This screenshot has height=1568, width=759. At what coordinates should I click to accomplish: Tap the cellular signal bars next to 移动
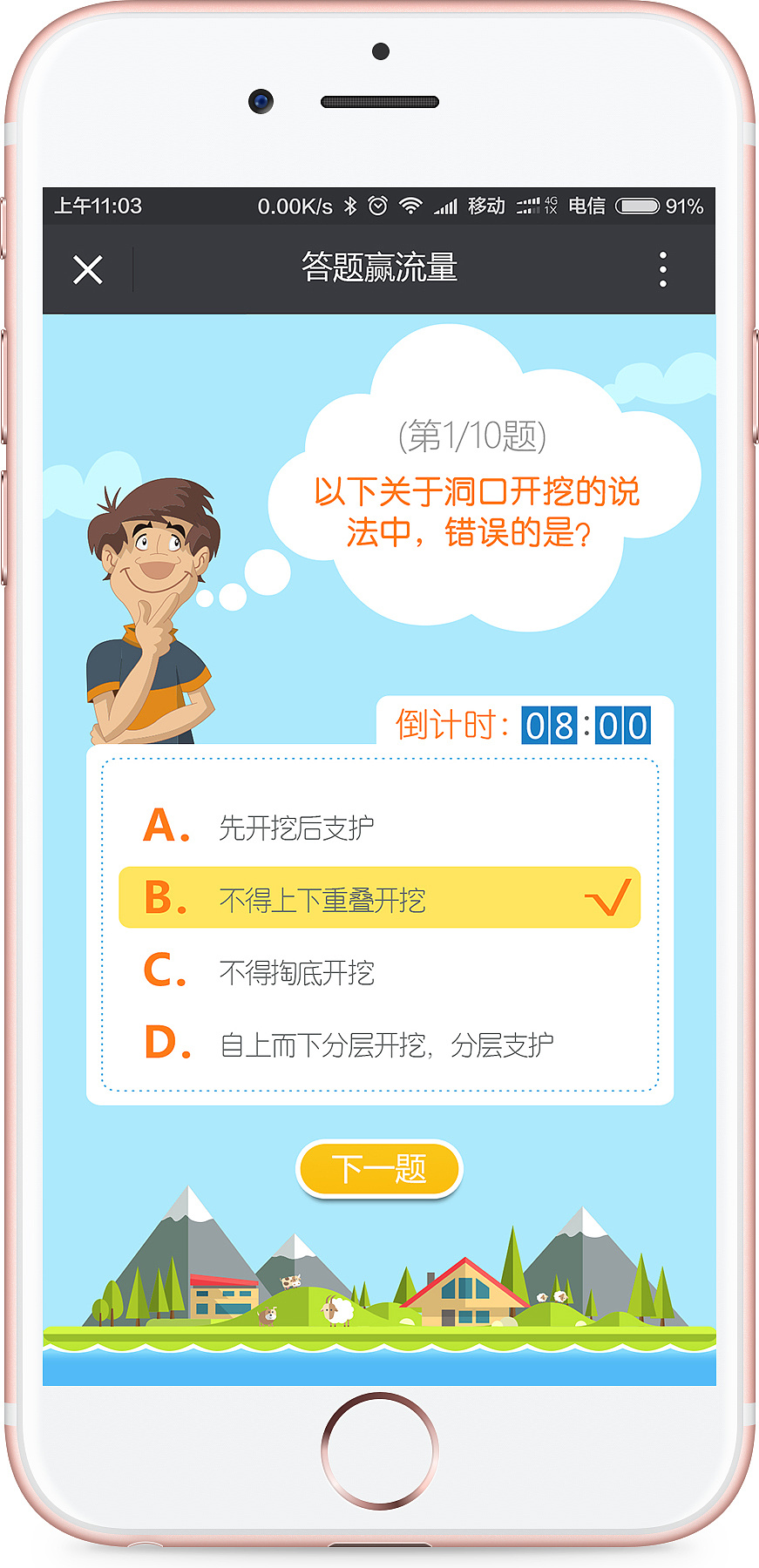pyautogui.click(x=446, y=206)
